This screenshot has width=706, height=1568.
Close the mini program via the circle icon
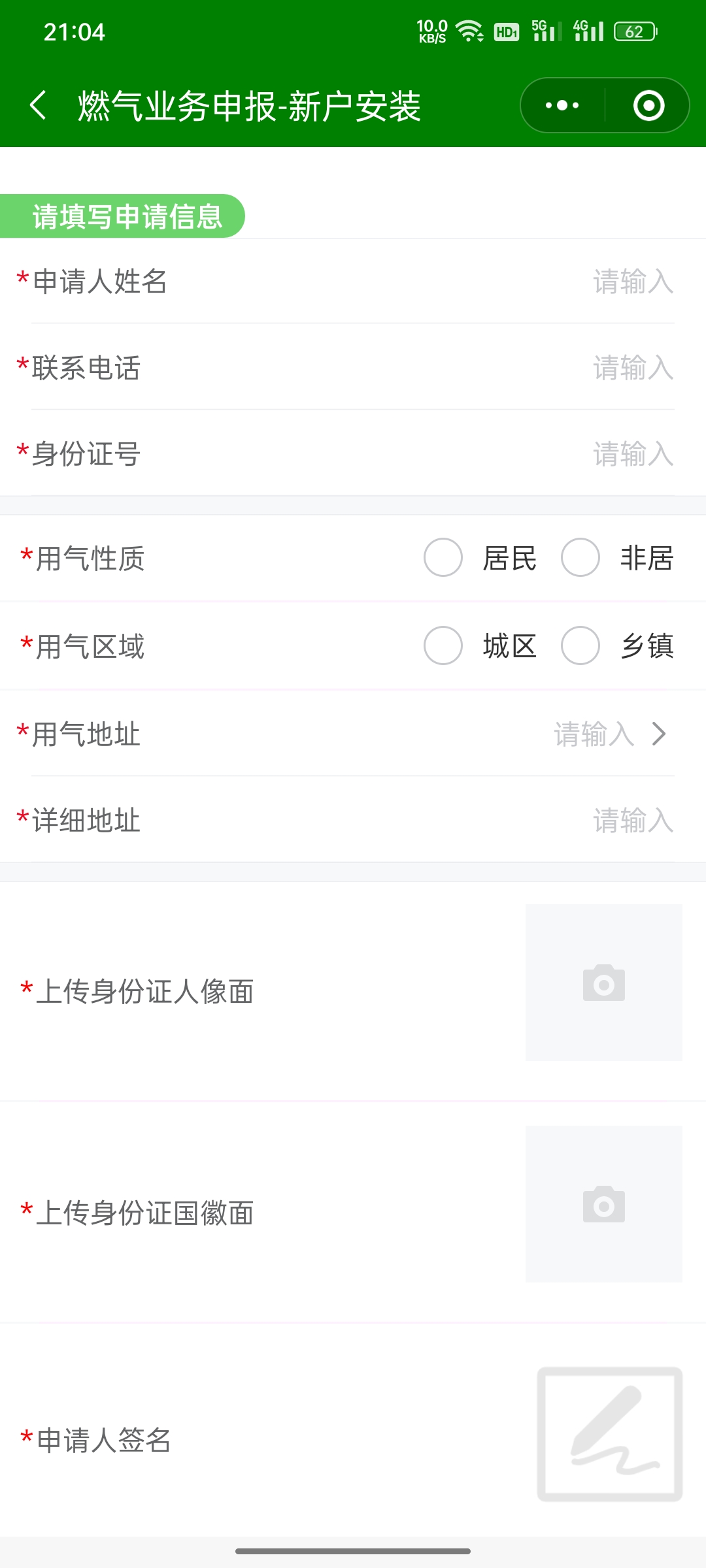(648, 105)
